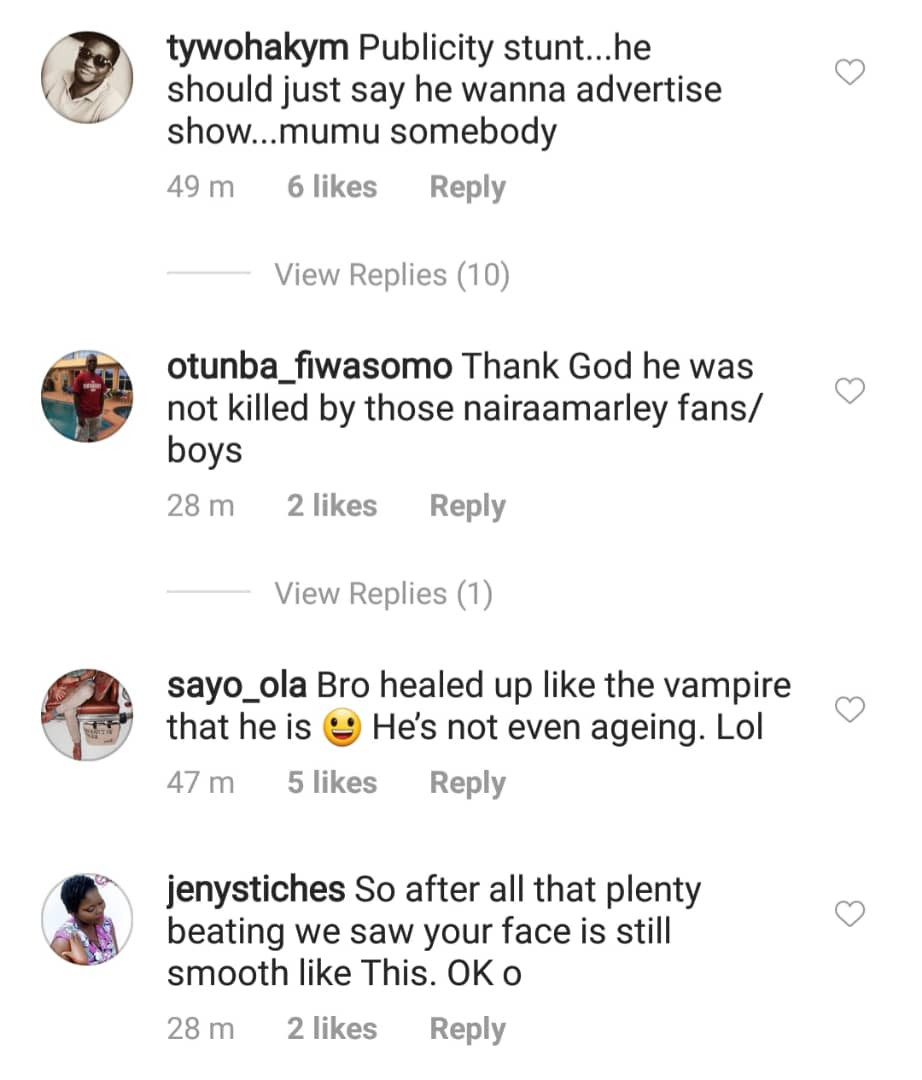
Task: Expand View Replies (10)
Action: tap(392, 275)
